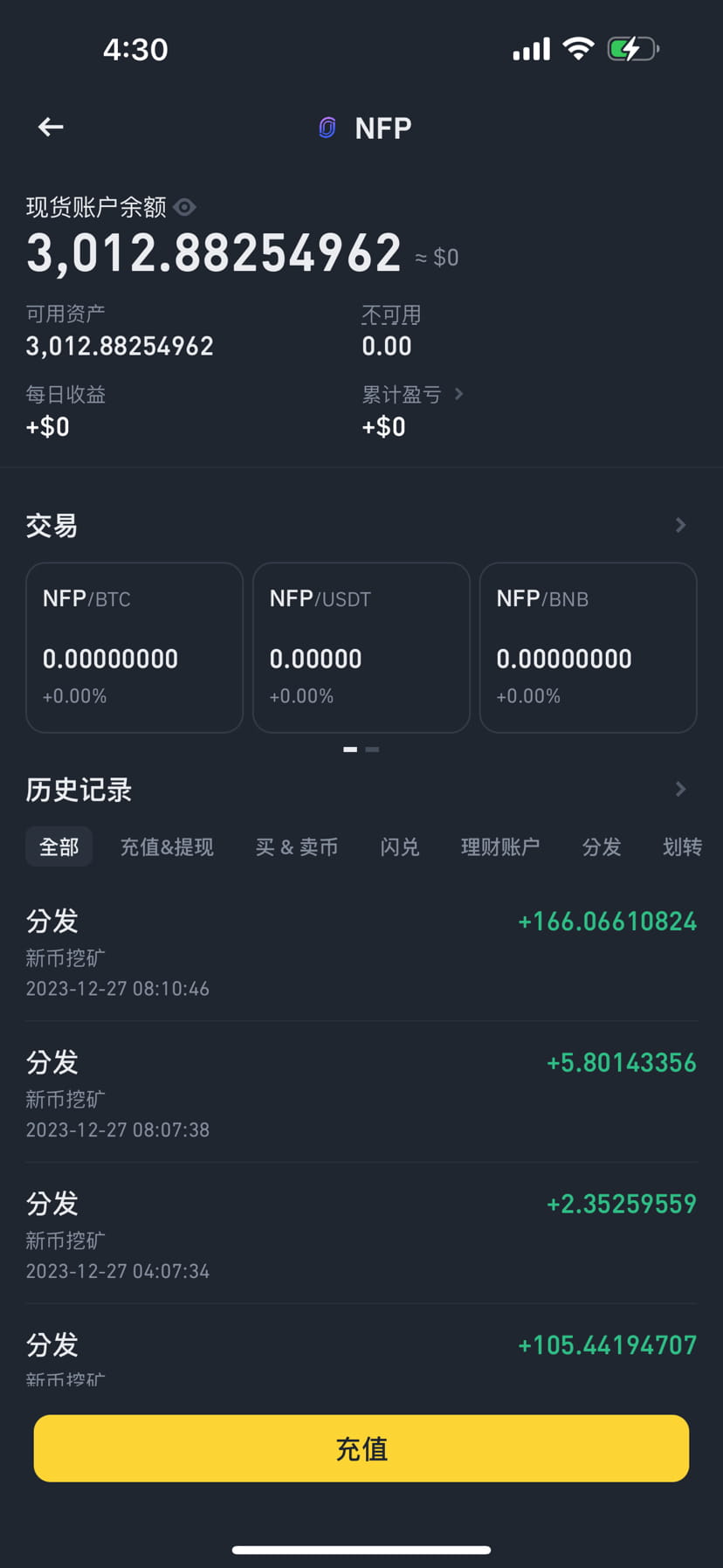Switch to the 充值&提现 tab

[x=167, y=846]
